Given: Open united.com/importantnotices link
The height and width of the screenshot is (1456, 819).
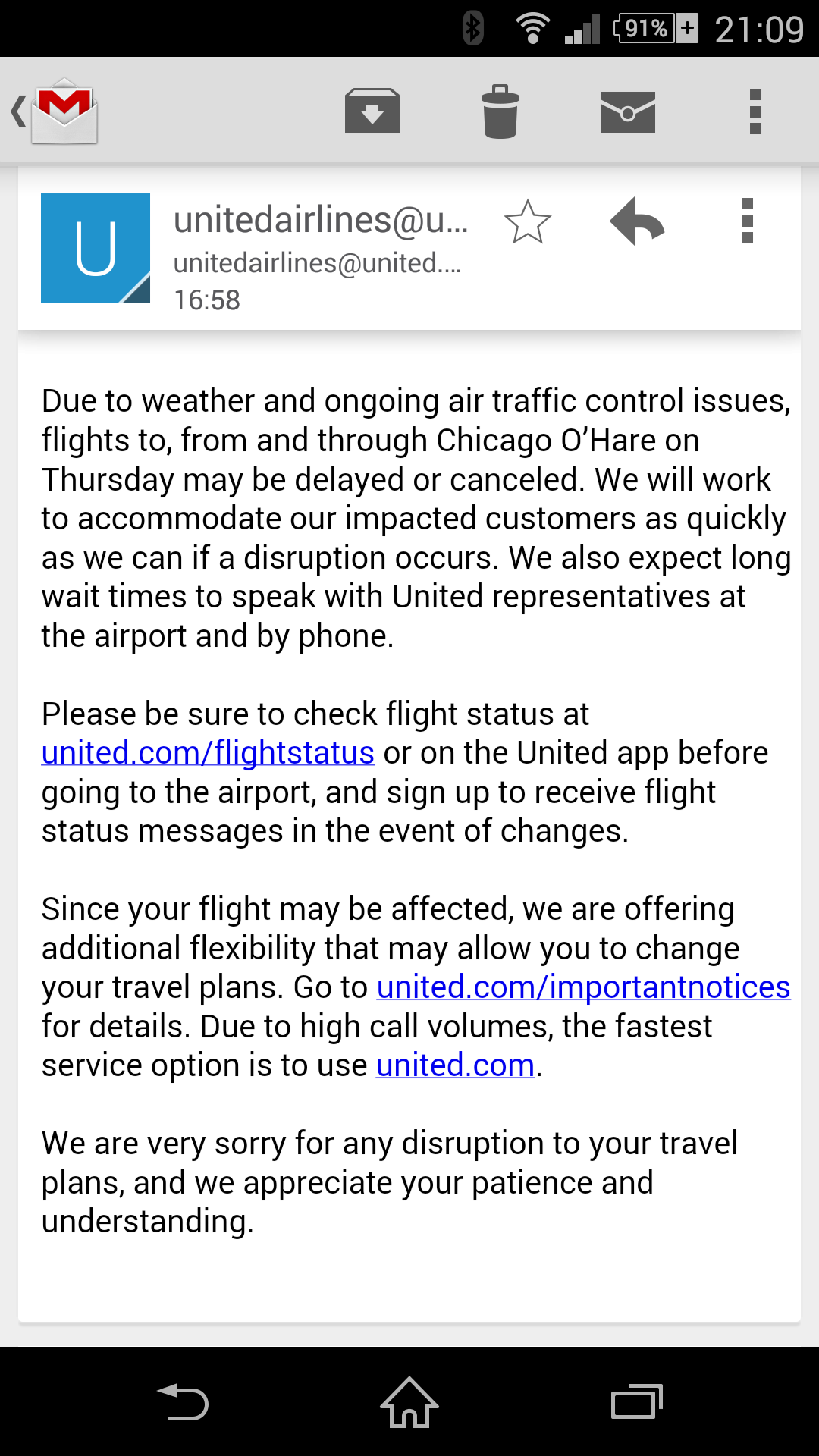Looking at the screenshot, I should pyautogui.click(x=584, y=987).
